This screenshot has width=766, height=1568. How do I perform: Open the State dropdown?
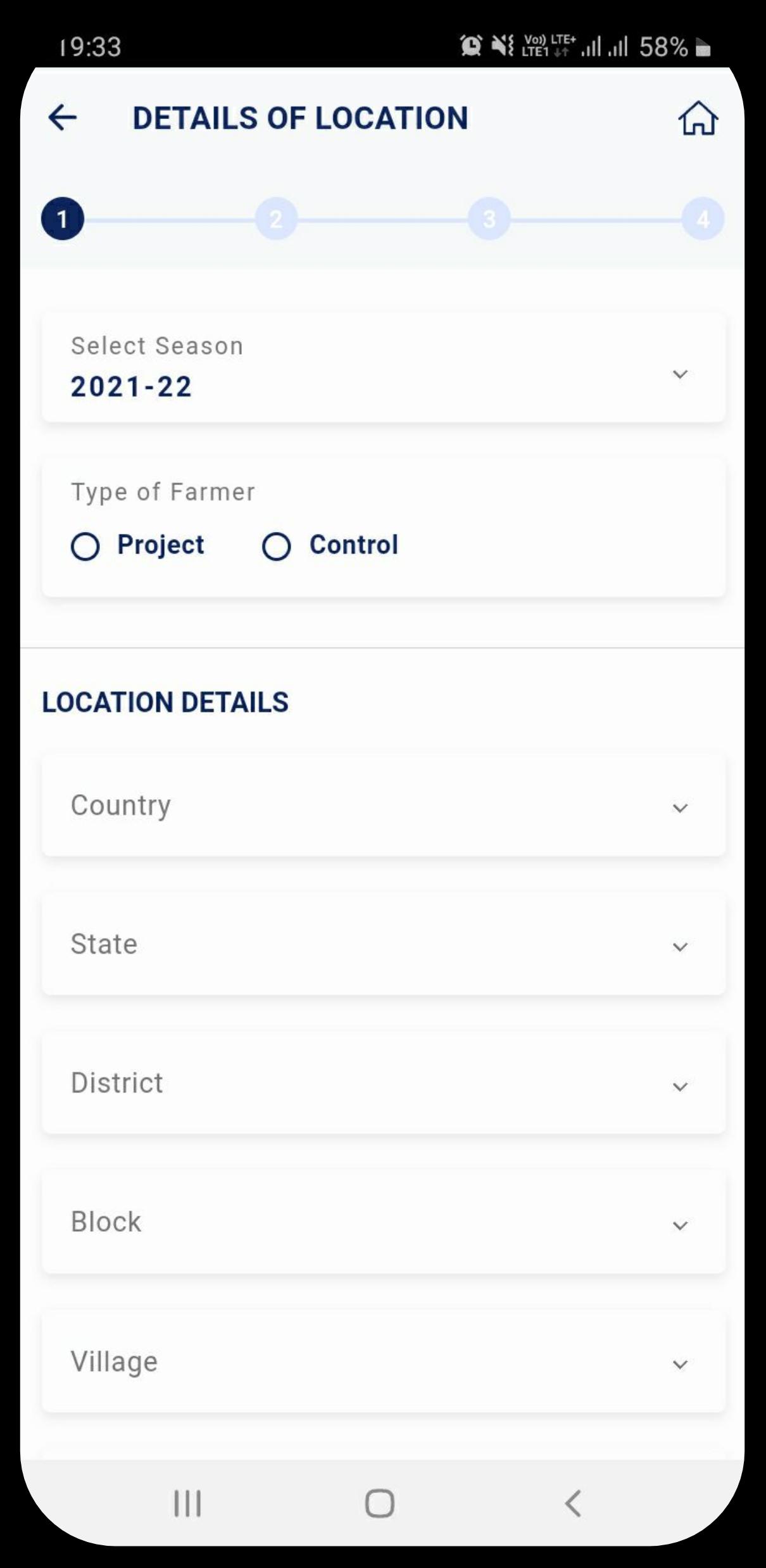click(384, 944)
